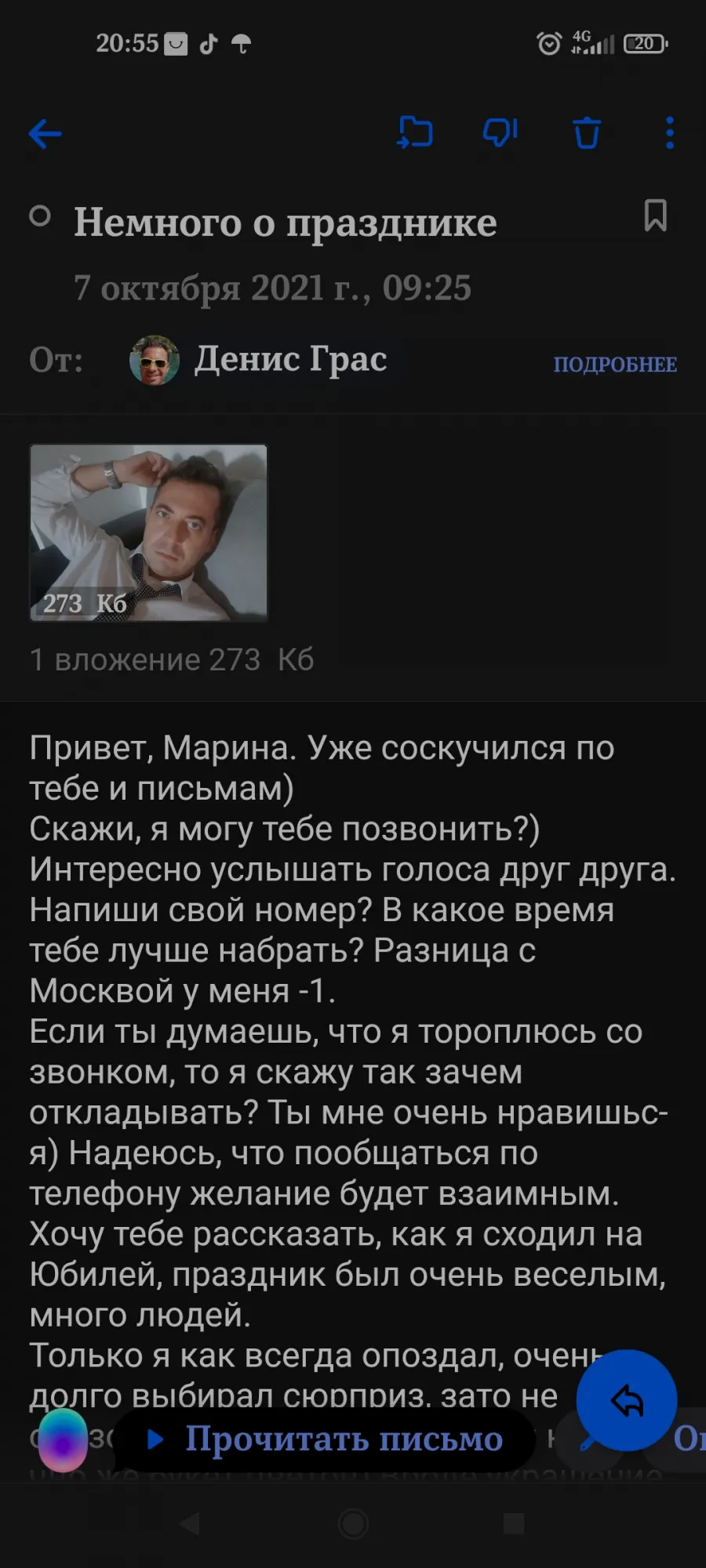Open the overflow menu

coord(669,133)
